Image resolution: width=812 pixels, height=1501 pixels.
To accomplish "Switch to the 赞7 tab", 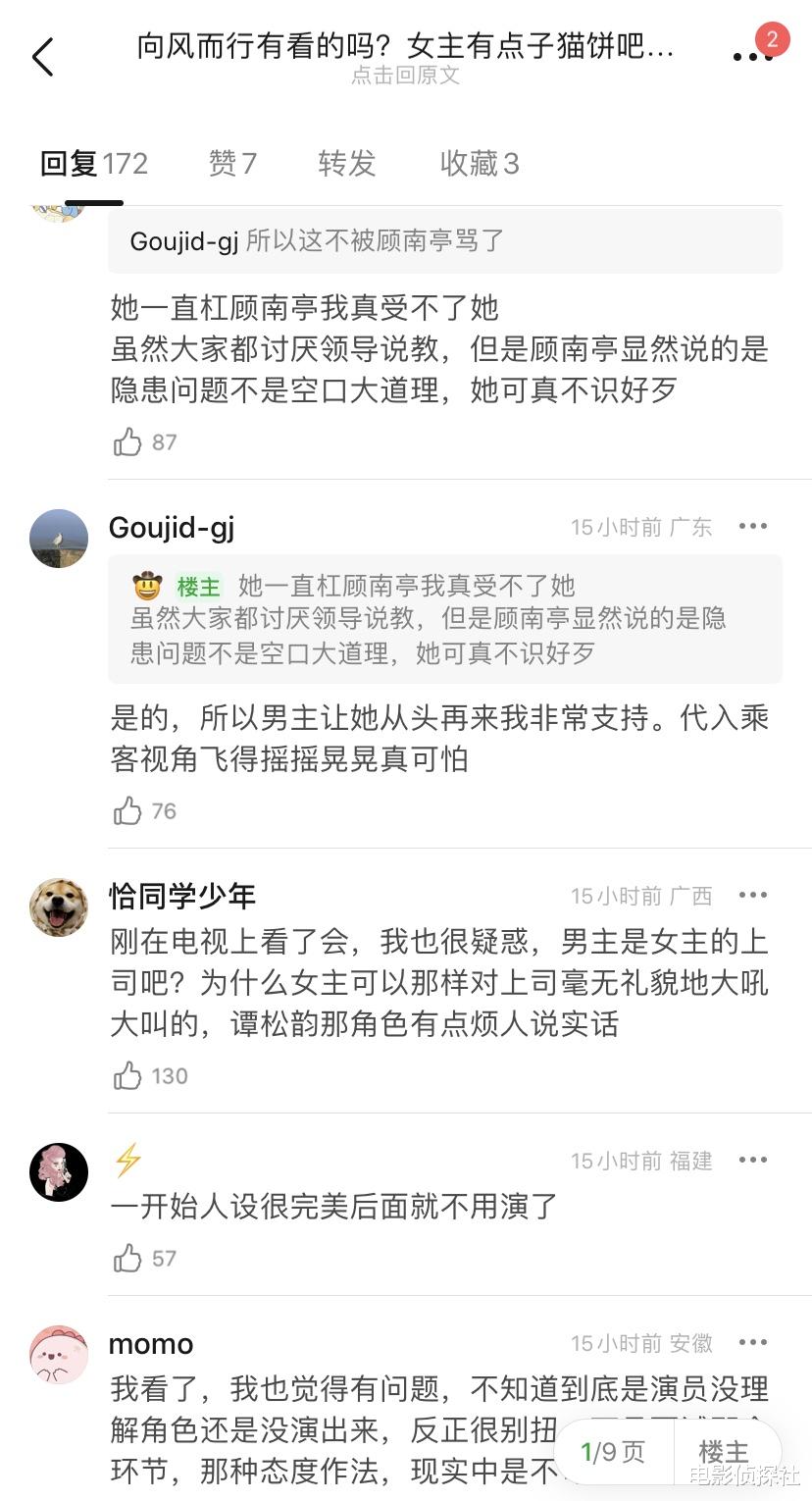I will (231, 164).
